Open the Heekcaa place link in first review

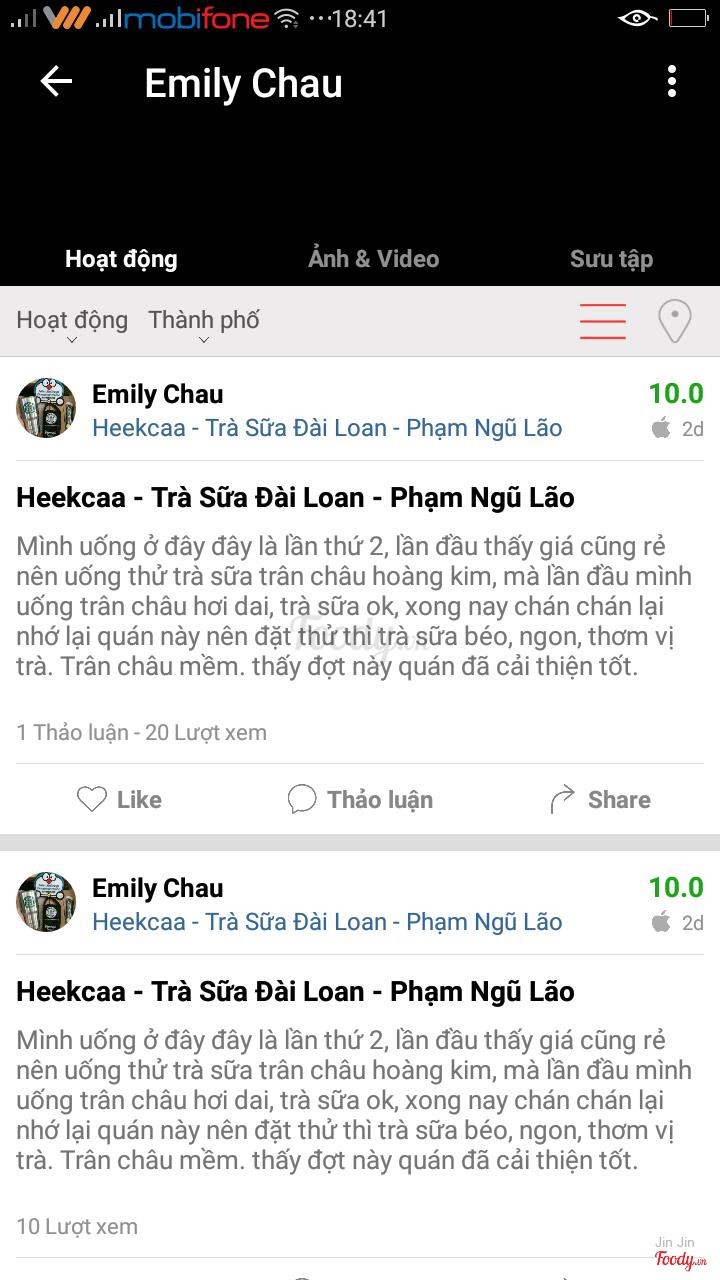[x=327, y=428]
